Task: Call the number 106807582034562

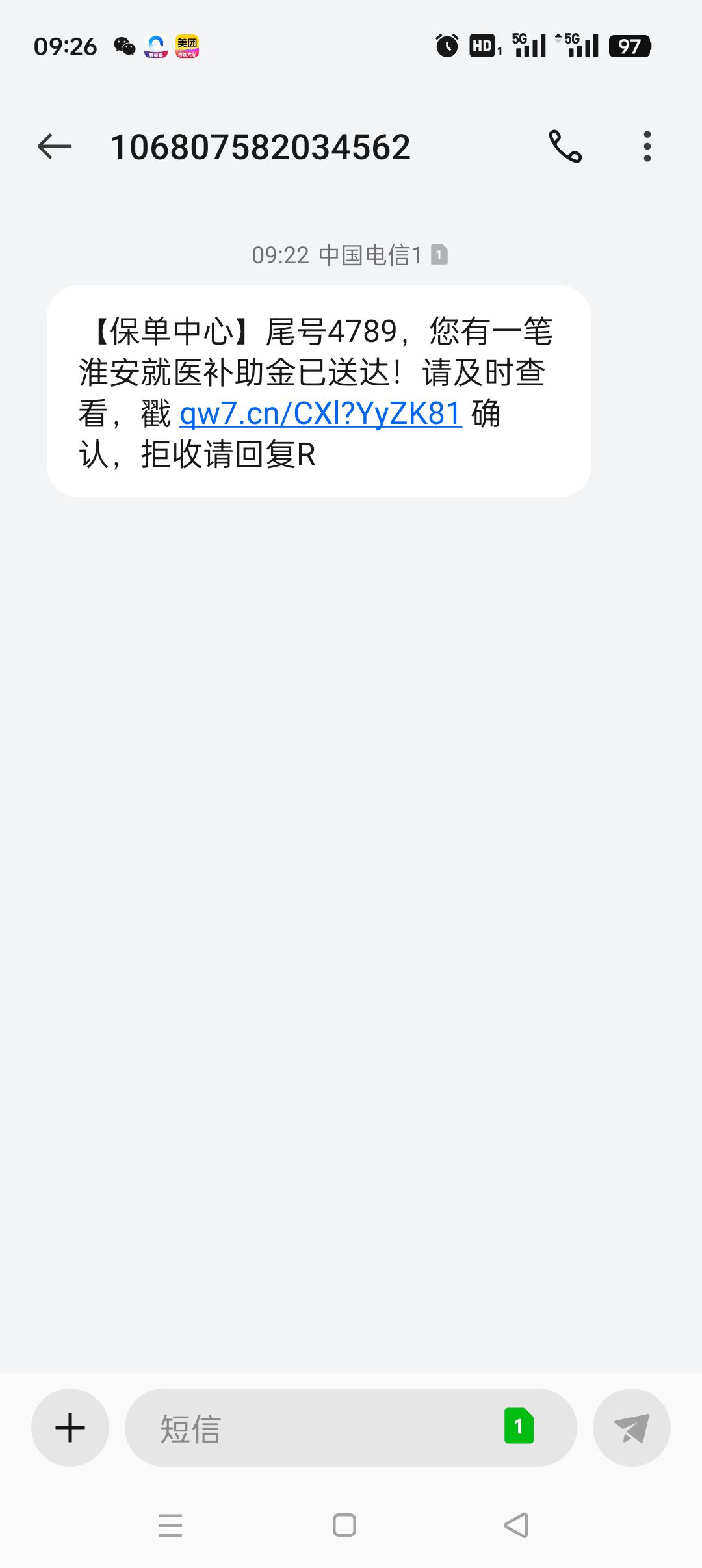Action: click(x=565, y=146)
